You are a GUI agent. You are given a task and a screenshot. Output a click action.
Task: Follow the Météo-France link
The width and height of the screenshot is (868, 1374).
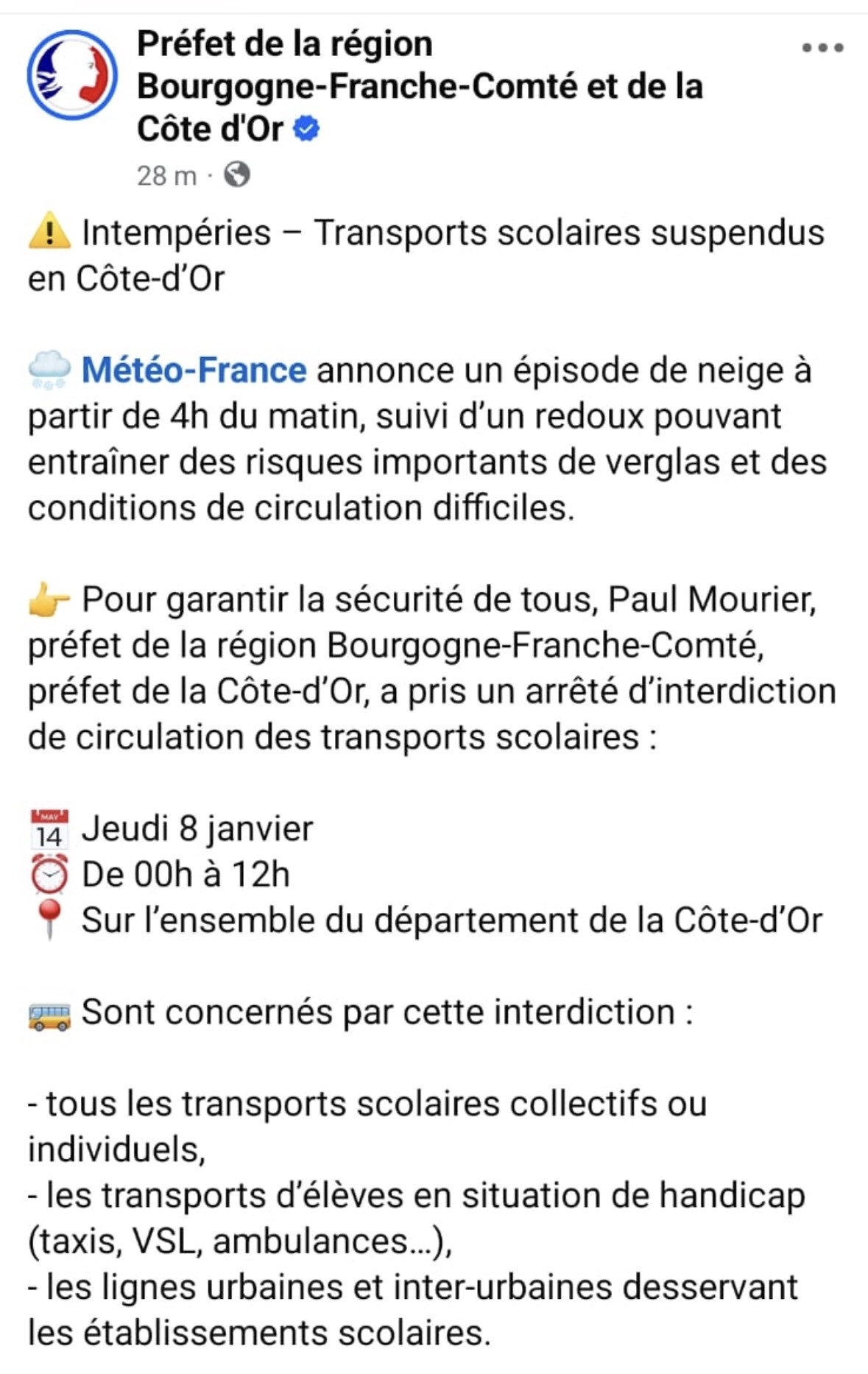(194, 370)
